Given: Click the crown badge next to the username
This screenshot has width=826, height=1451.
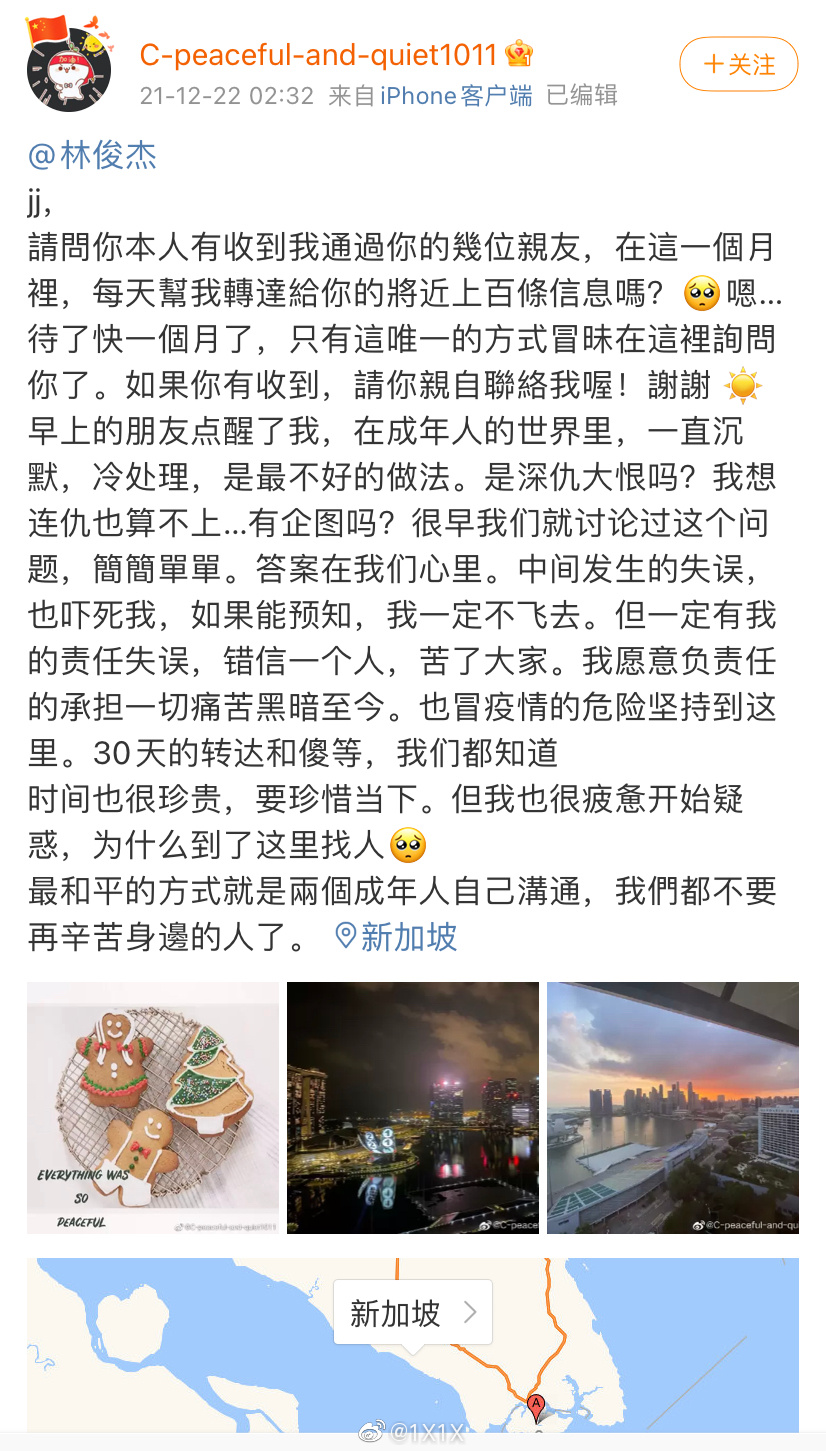Looking at the screenshot, I should pos(519,56).
